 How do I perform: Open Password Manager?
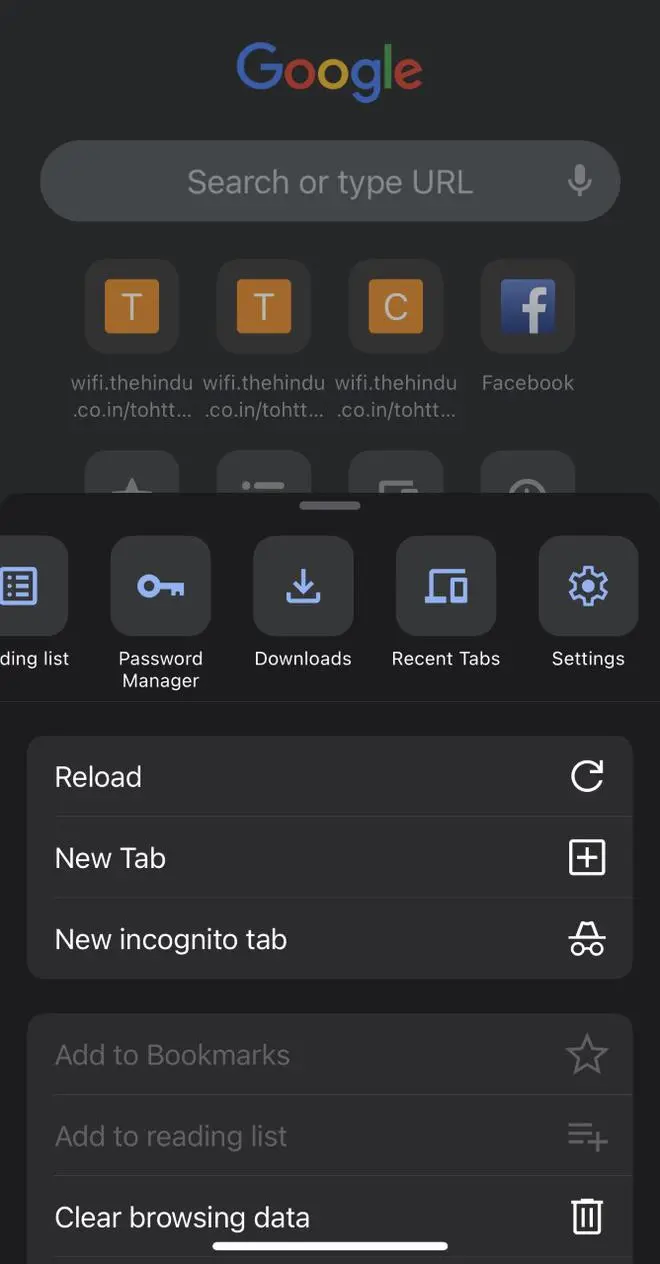click(160, 587)
